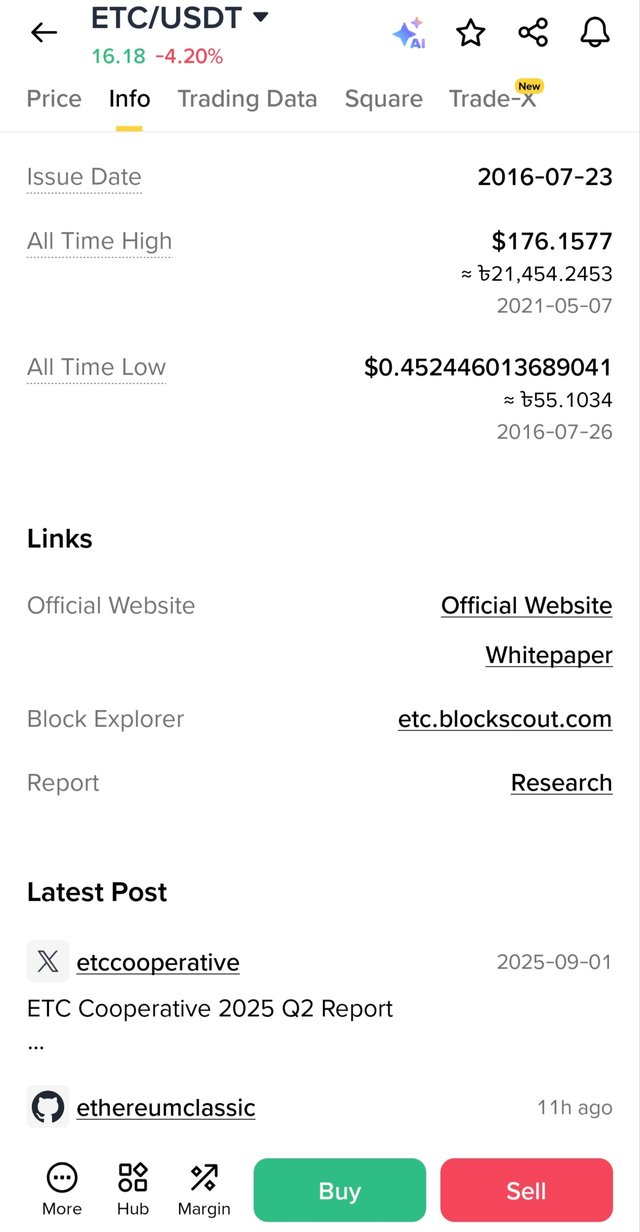The width and height of the screenshot is (640, 1232).
Task: Switch to the Price tab
Action: point(54,99)
